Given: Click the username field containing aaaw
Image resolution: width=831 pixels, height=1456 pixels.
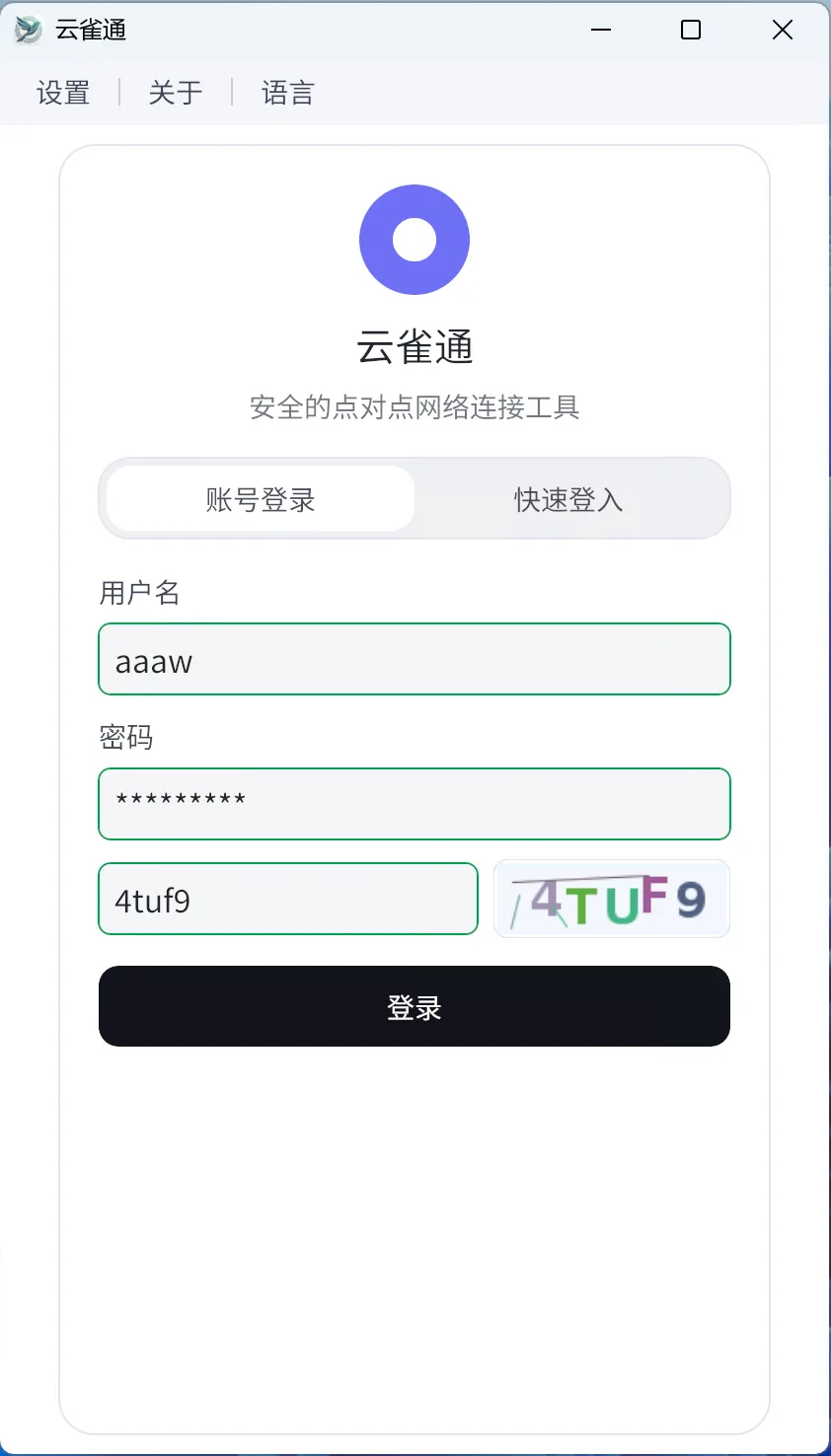Looking at the screenshot, I should pos(415,659).
